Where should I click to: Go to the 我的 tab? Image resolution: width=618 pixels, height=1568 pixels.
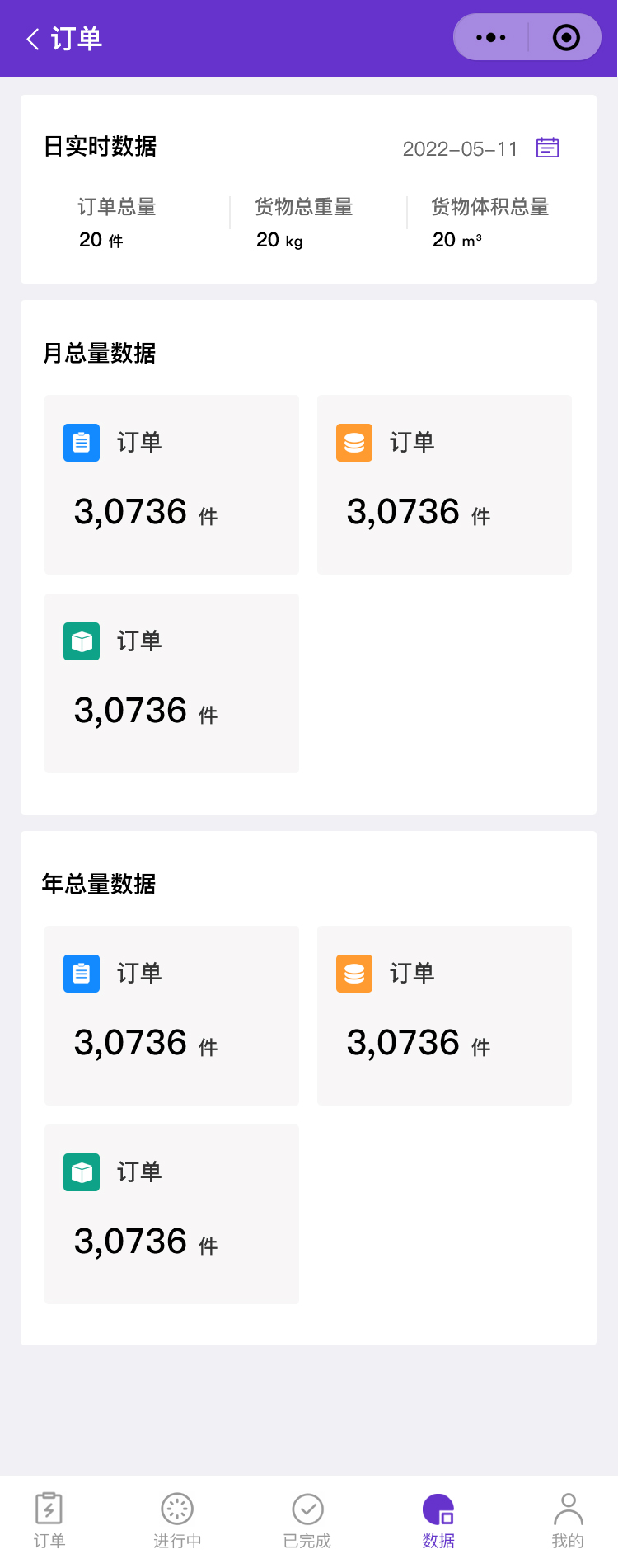pos(568,1519)
